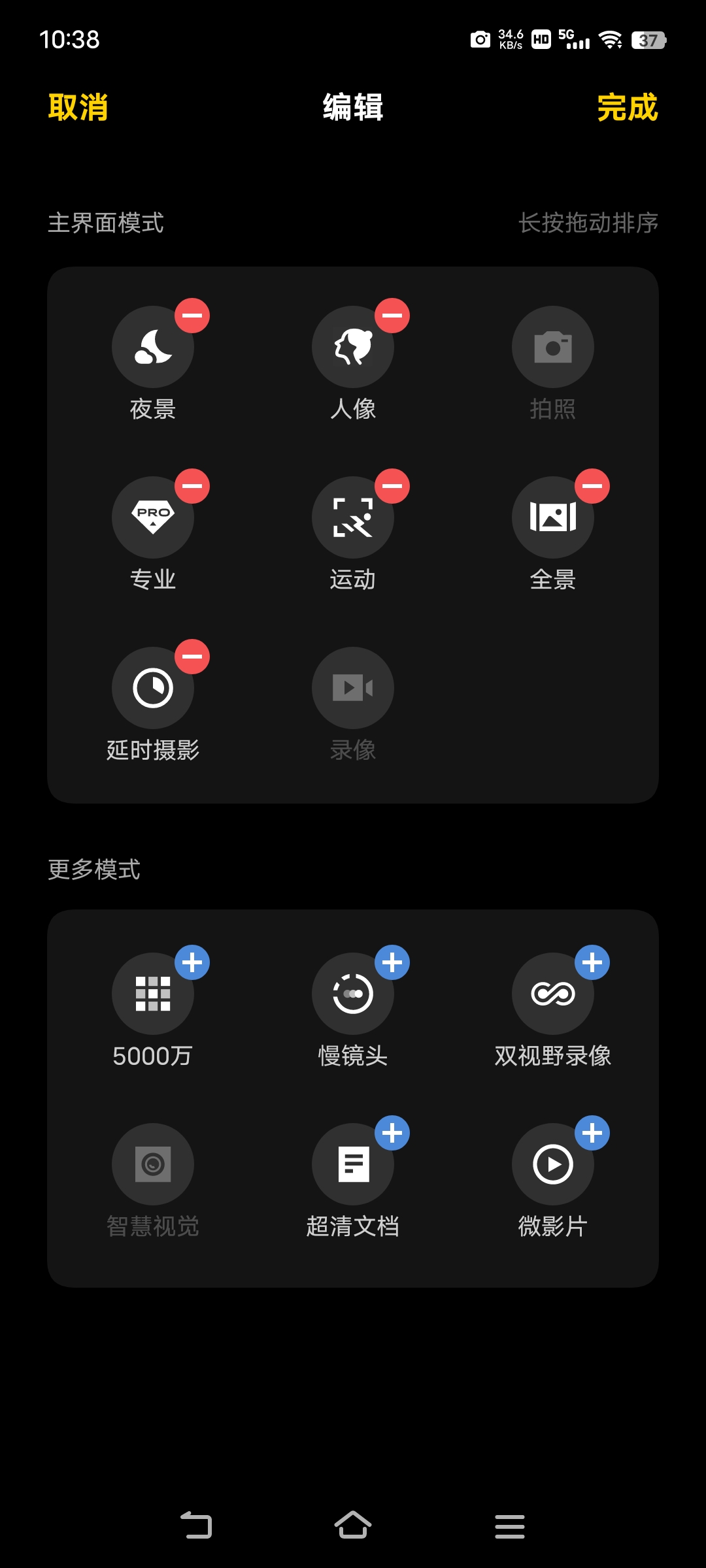Open recent apps from navigation bar
Viewport: 706px width, 1568px height.
(510, 1526)
